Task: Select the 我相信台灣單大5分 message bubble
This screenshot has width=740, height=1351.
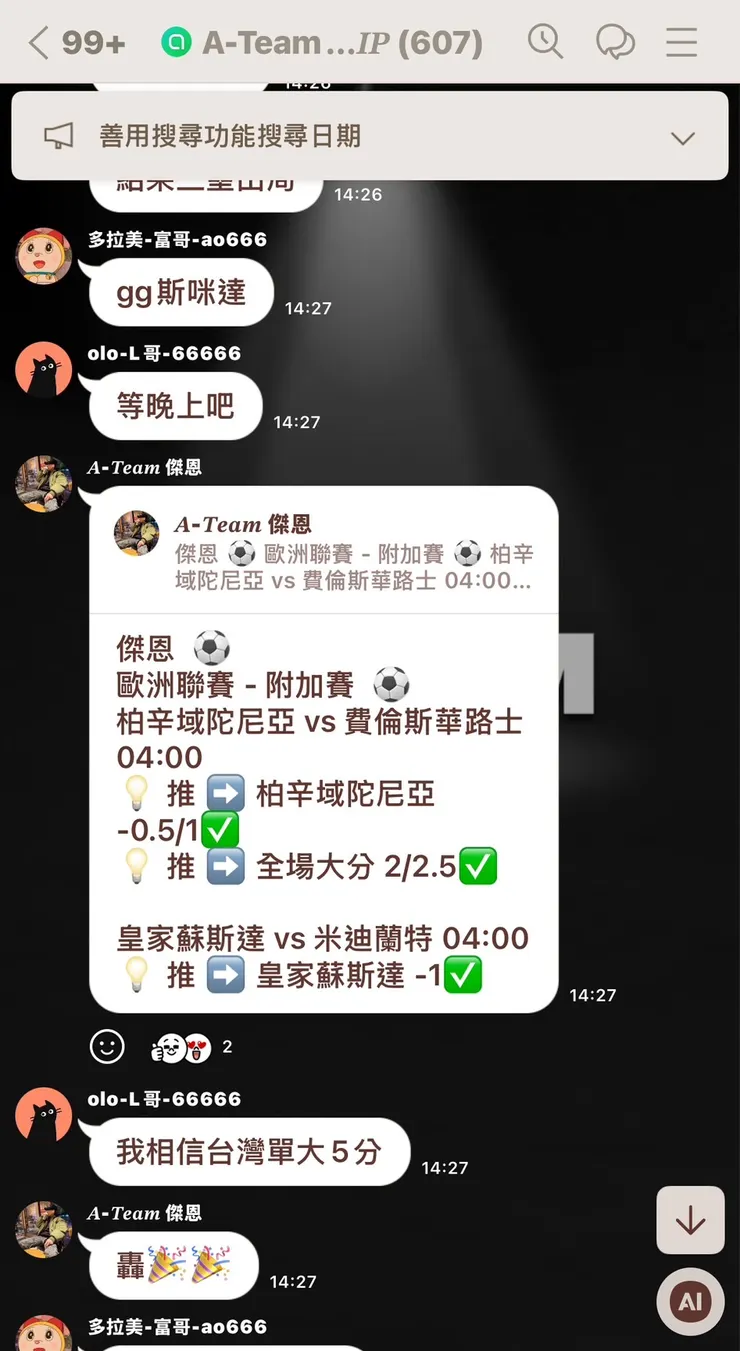Action: pos(248,1152)
